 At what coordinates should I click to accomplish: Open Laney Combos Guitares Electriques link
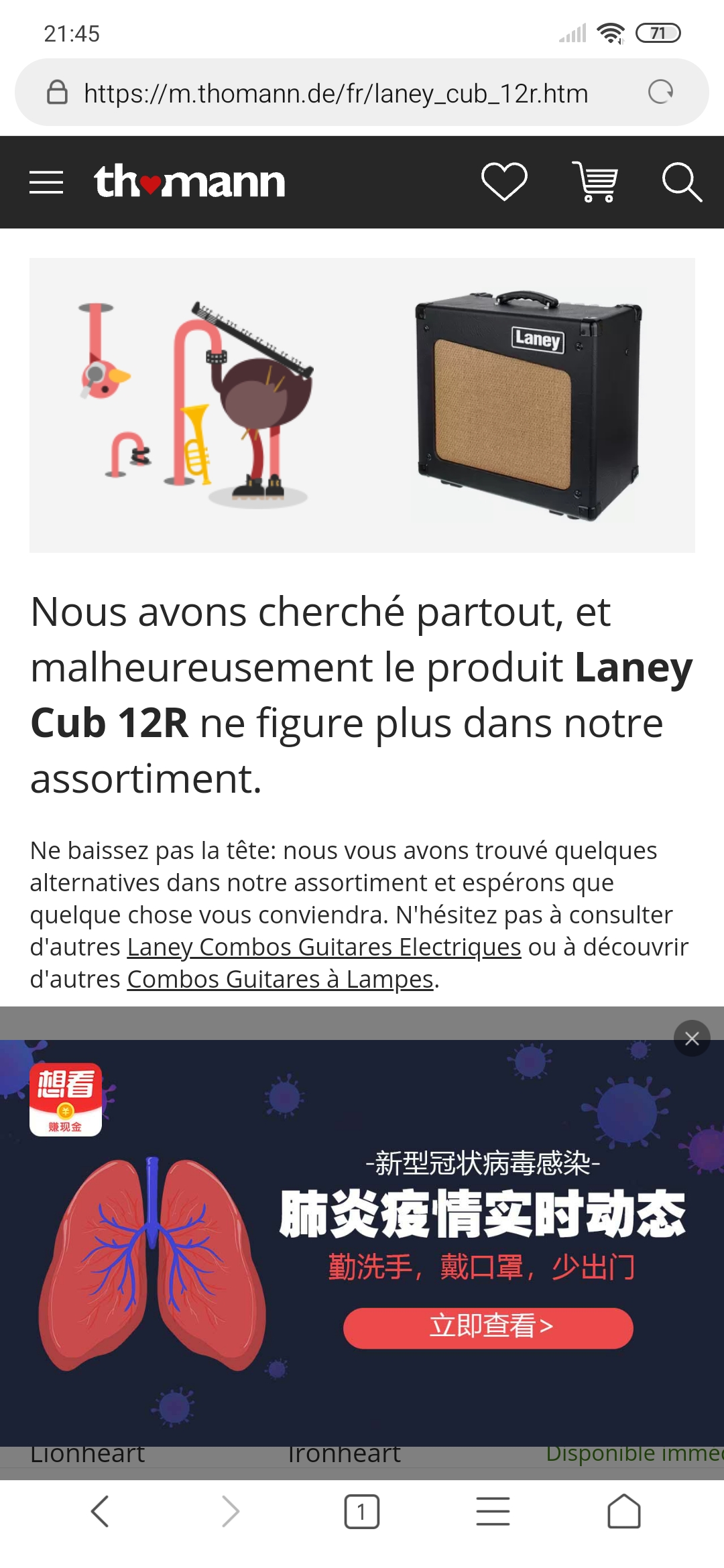point(324,947)
